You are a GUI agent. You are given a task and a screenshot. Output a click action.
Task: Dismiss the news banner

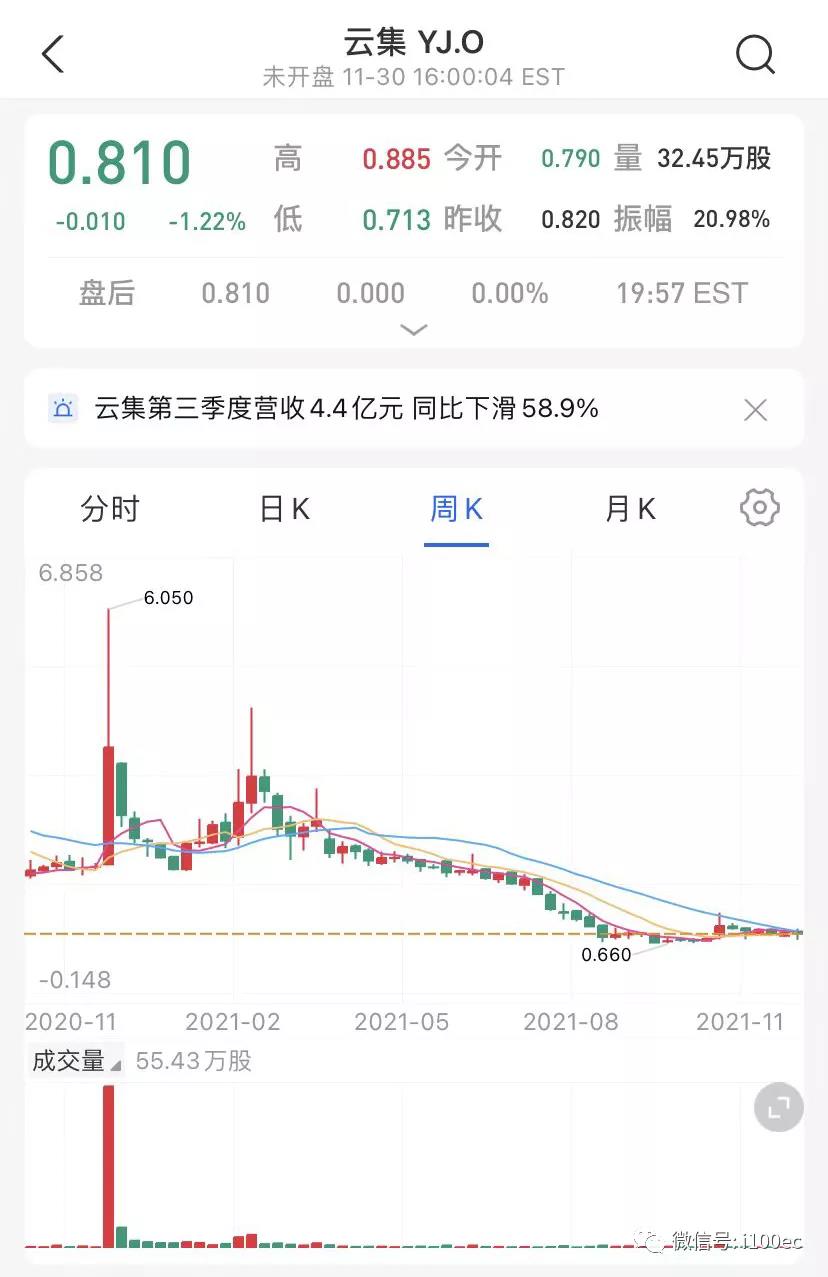click(x=756, y=409)
